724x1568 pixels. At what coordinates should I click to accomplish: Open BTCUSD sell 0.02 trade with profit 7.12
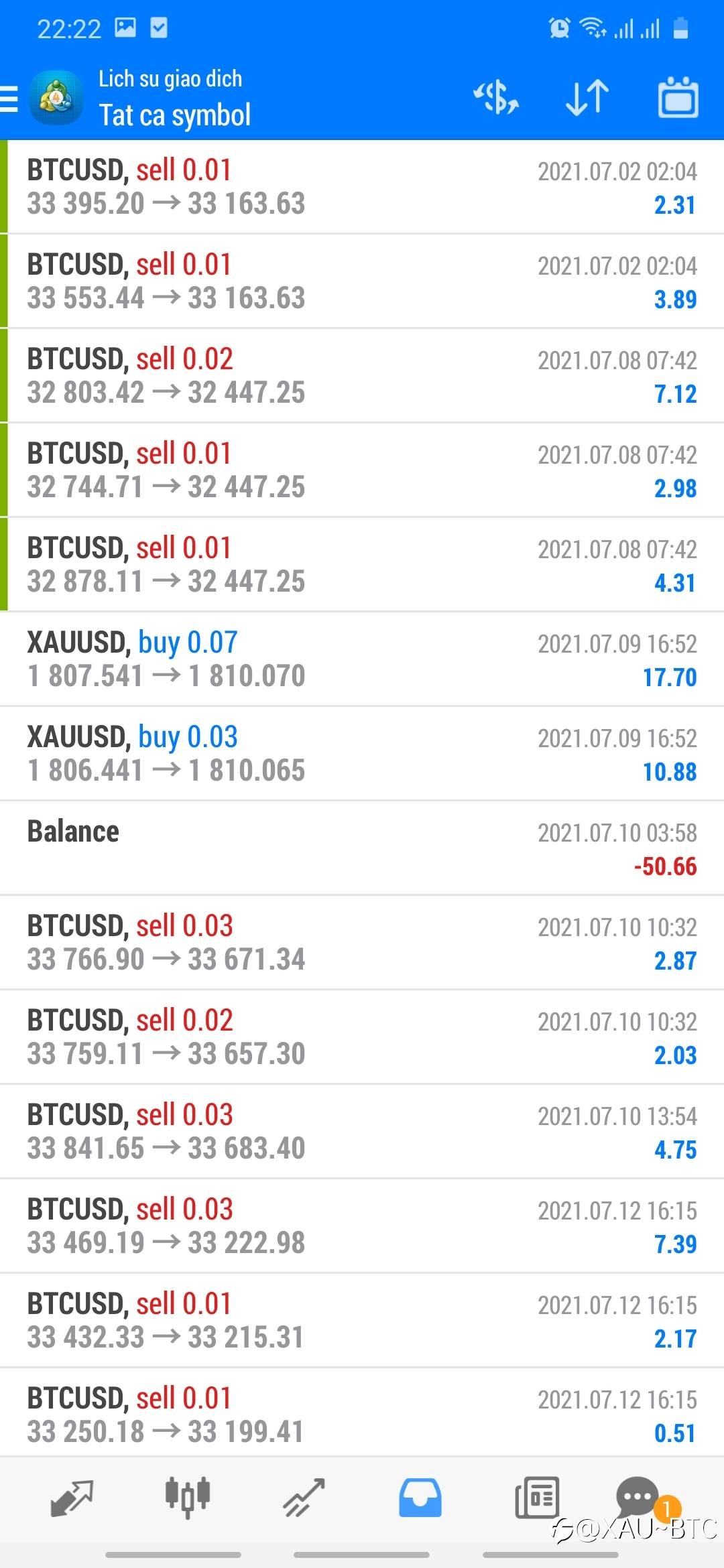click(x=362, y=375)
